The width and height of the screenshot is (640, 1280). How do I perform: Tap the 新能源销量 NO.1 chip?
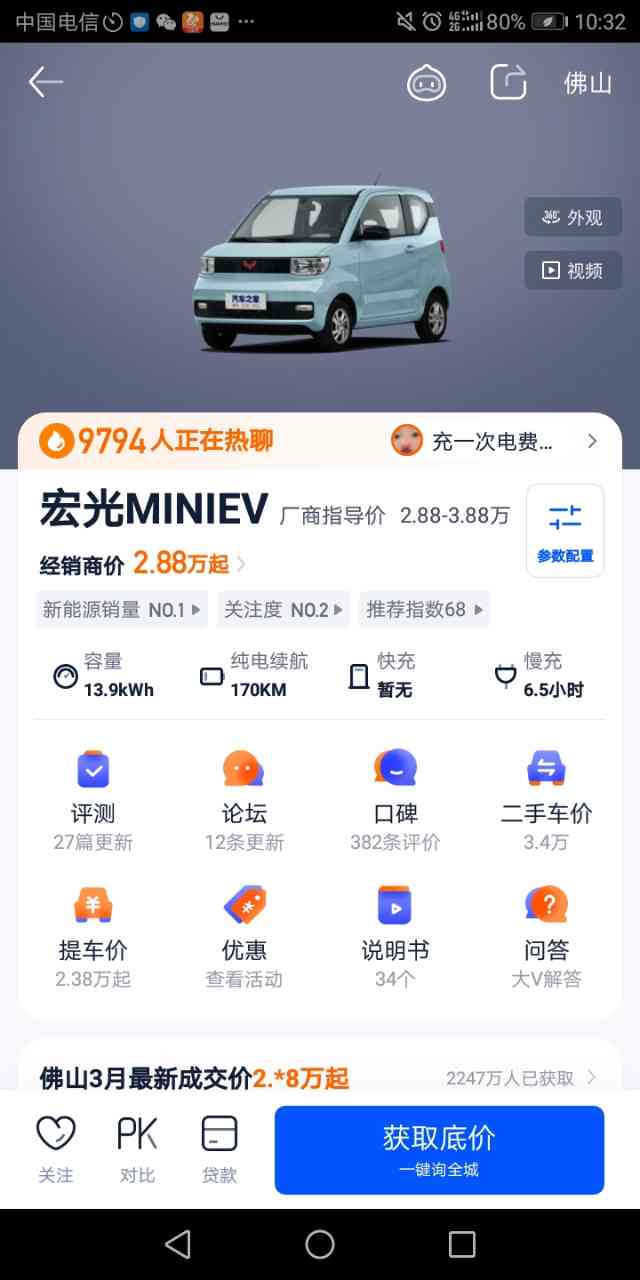(122, 609)
